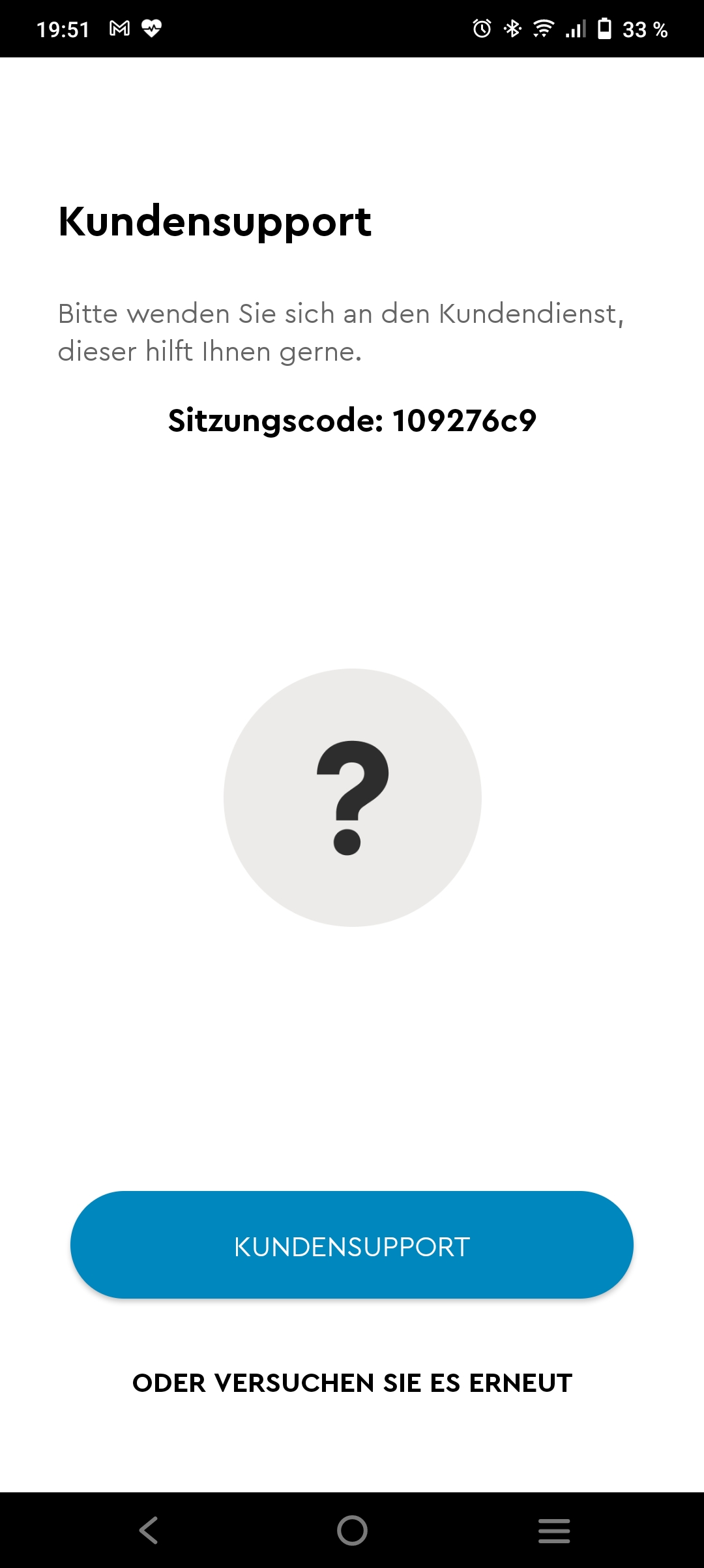Select ODER VERSUCHEN SIE ES ERNEUT
This screenshot has width=704, height=1568.
tap(352, 1383)
